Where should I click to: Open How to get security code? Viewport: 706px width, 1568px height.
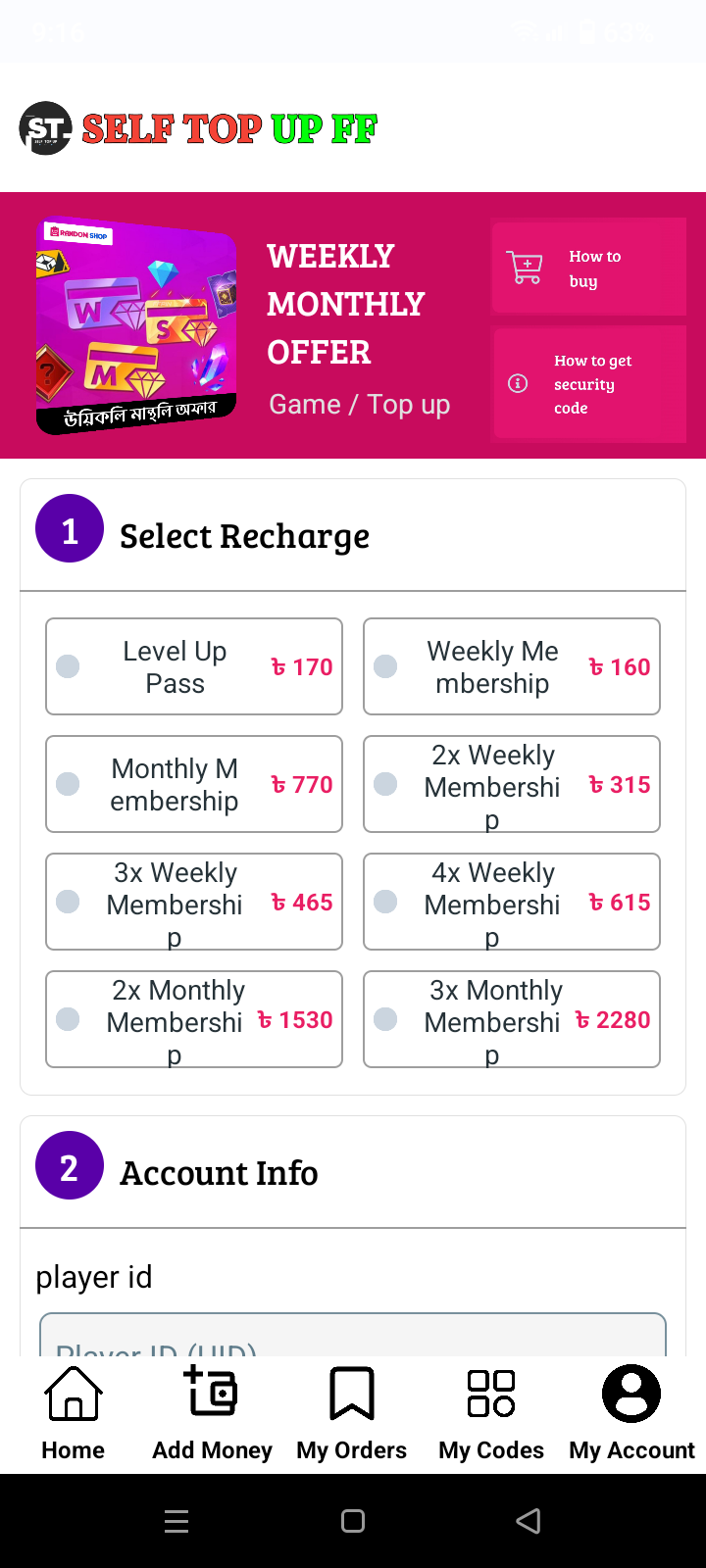[588, 383]
